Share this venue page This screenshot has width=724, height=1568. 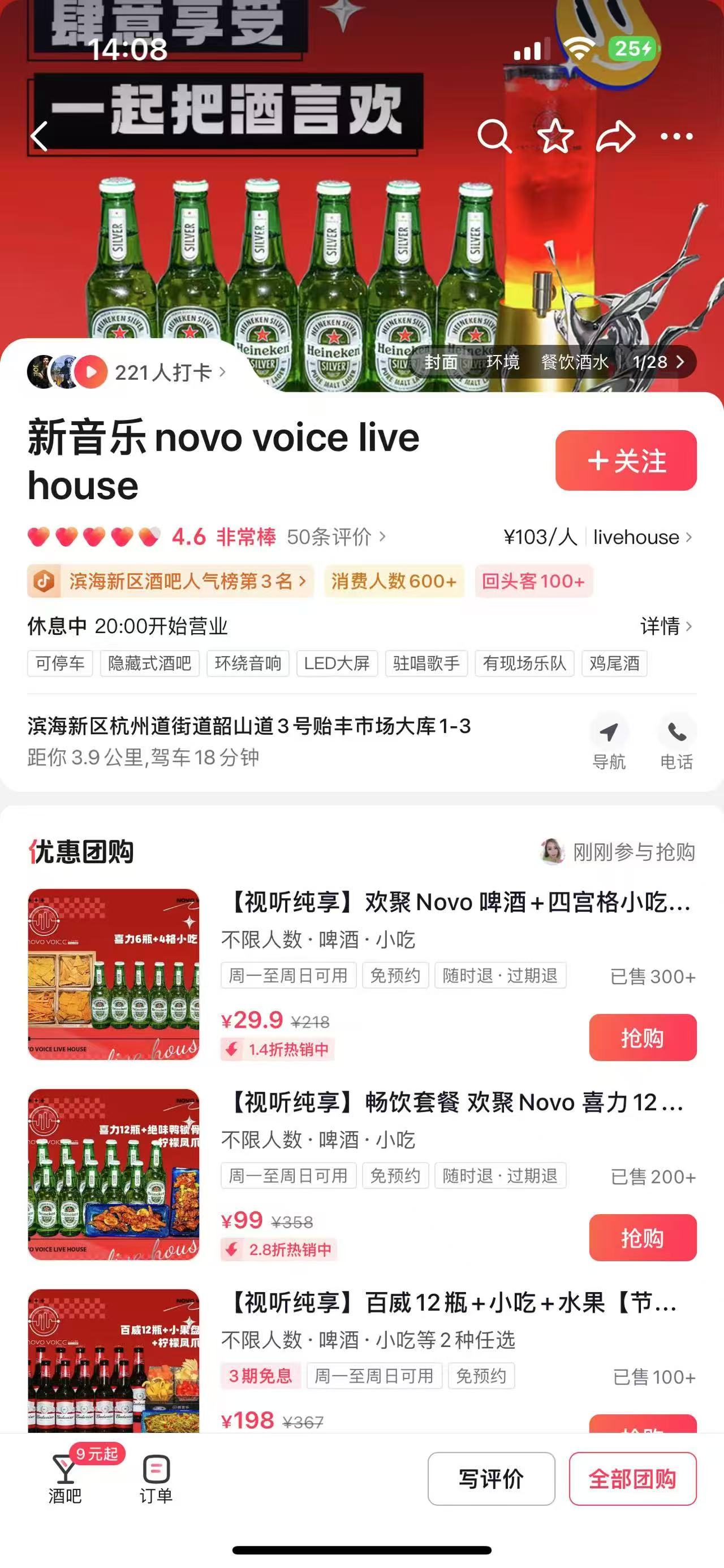point(615,136)
